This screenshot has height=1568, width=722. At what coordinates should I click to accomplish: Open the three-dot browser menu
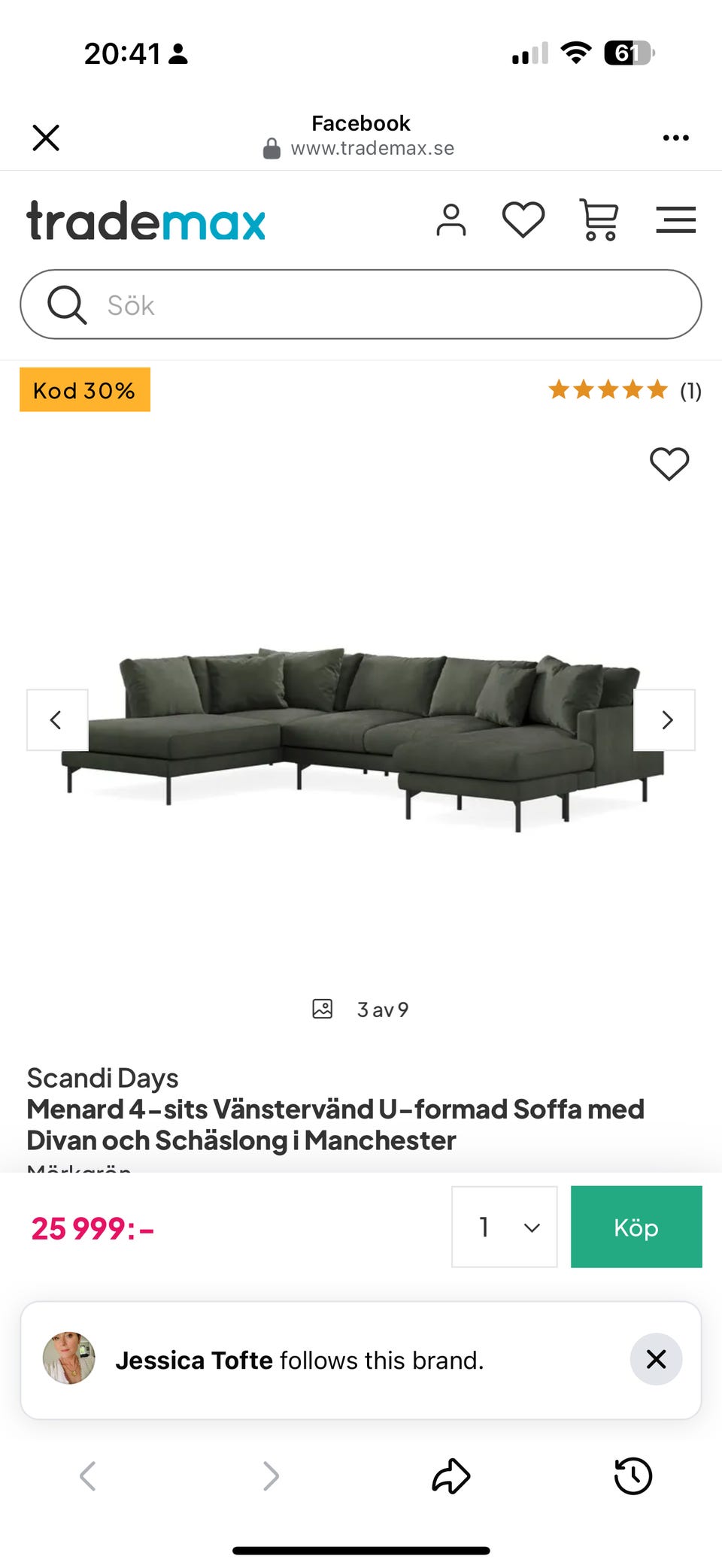675,138
